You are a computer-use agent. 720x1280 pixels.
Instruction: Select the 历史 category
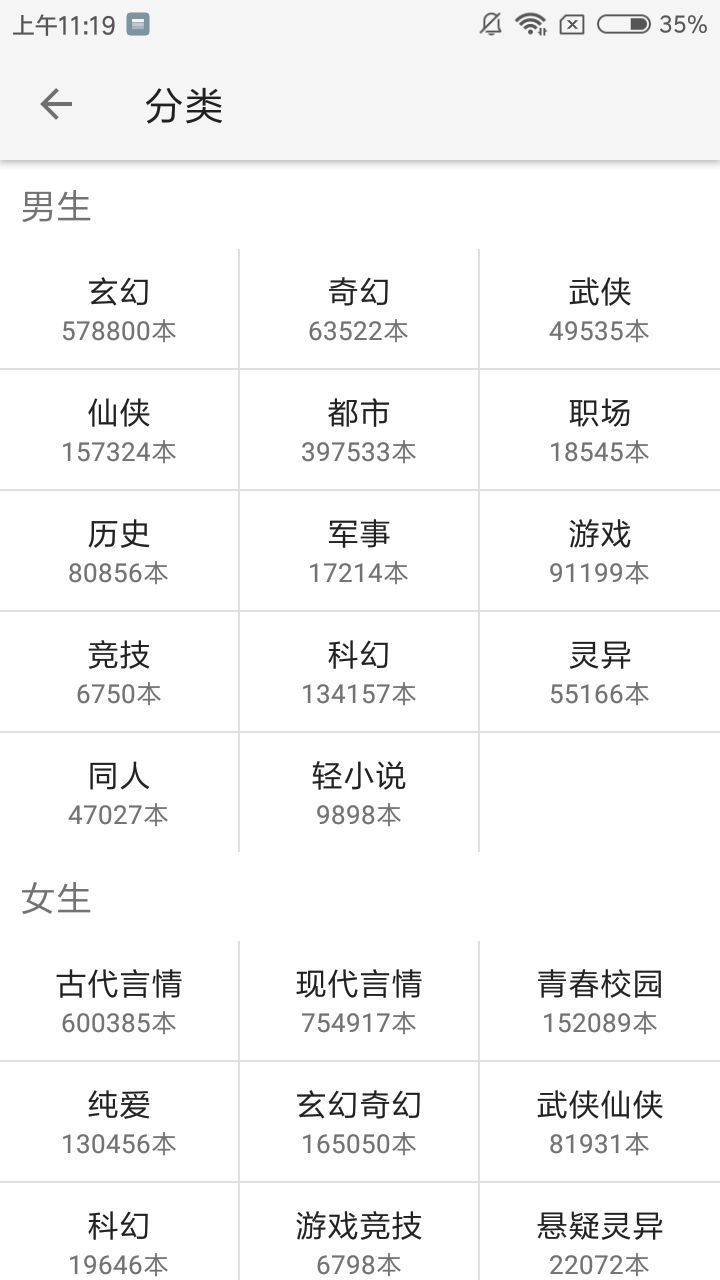tap(119, 551)
